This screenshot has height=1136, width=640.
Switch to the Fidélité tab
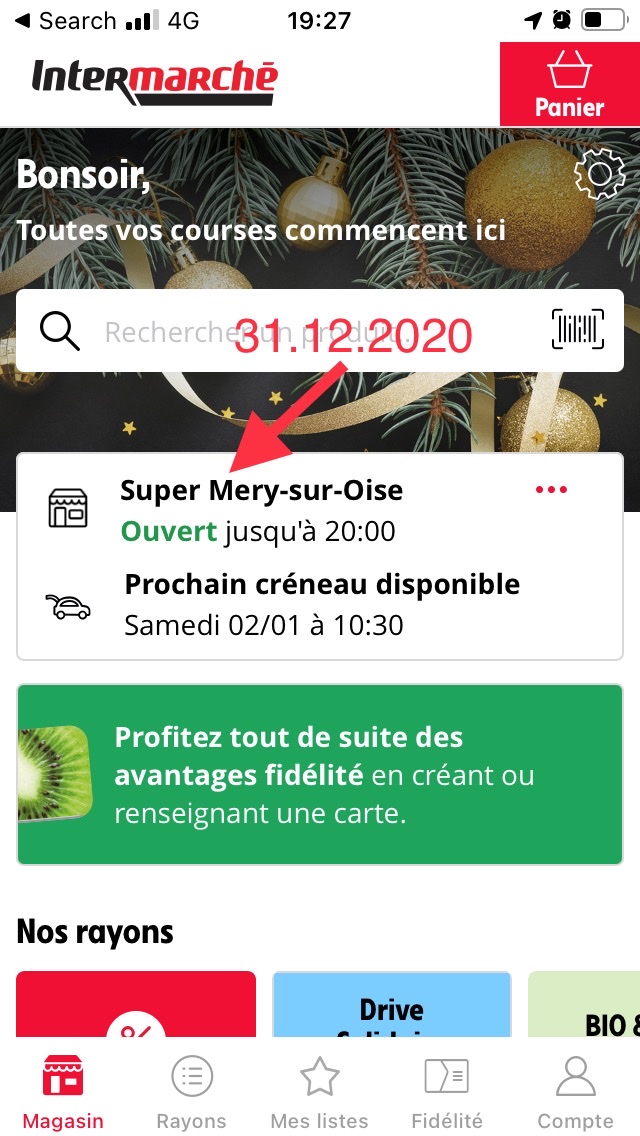[447, 1093]
